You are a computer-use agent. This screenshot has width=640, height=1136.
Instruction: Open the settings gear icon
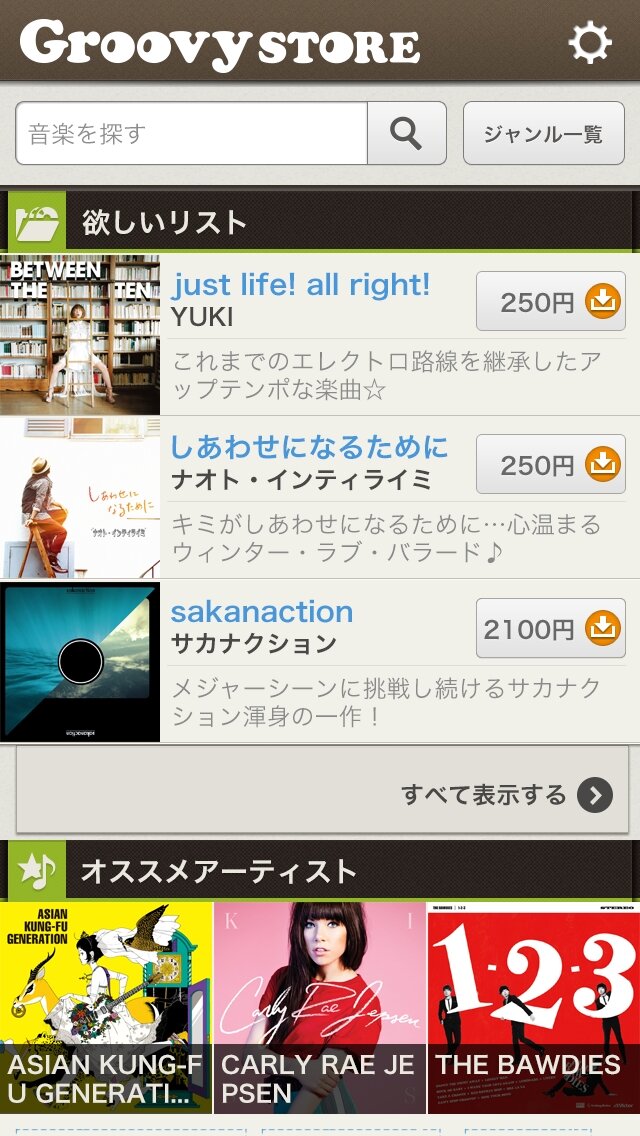pyautogui.click(x=589, y=43)
